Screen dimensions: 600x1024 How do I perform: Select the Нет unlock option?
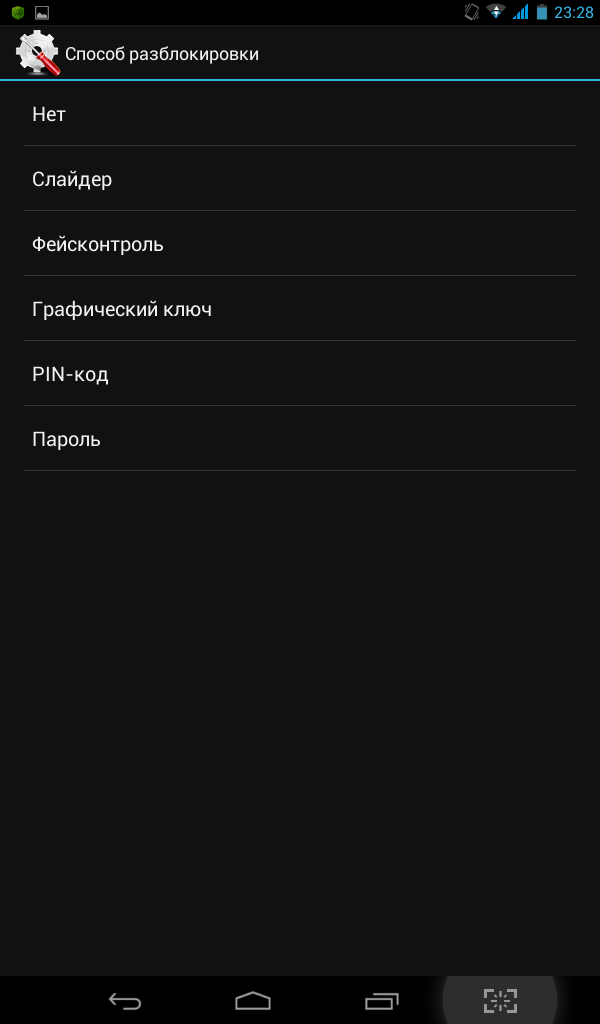pyautogui.click(x=299, y=114)
